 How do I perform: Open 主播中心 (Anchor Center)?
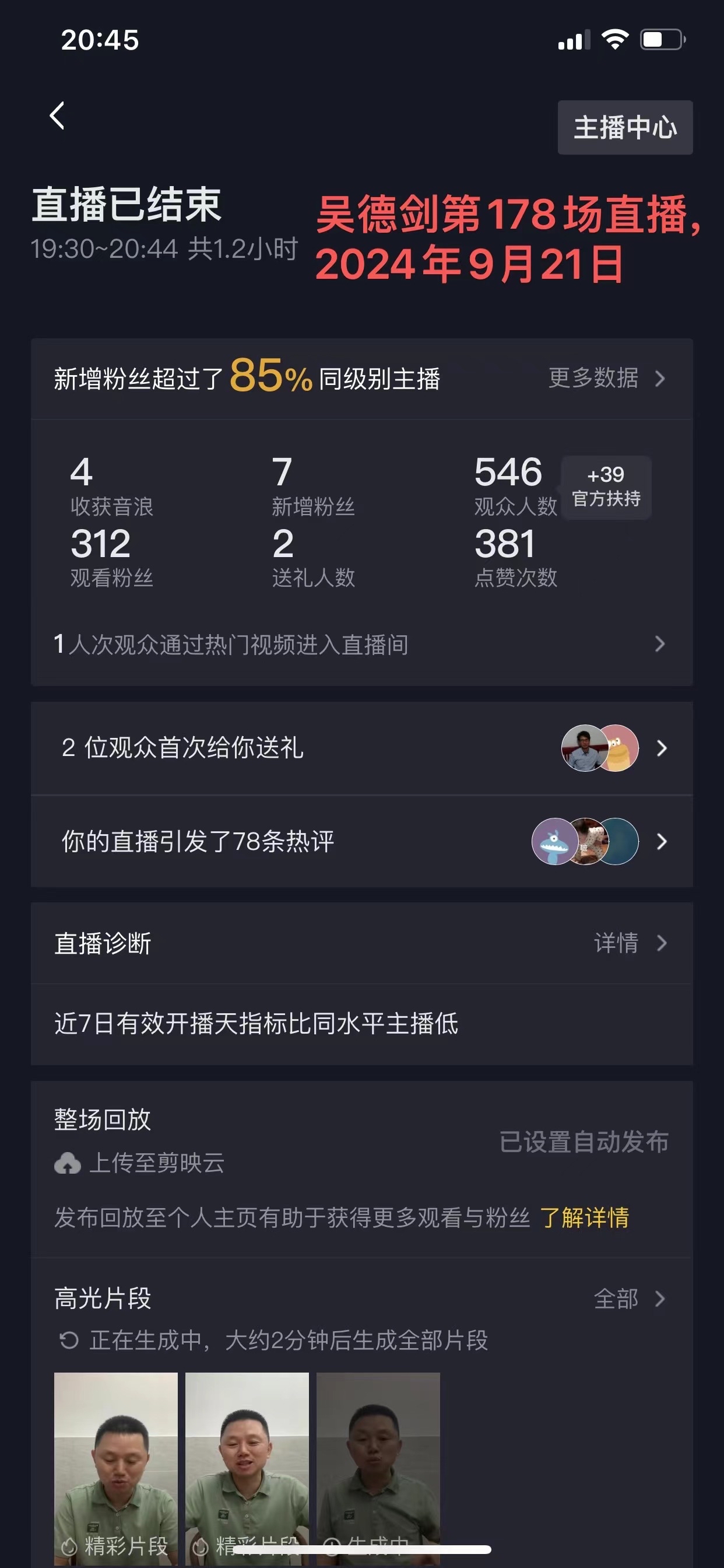click(x=624, y=128)
